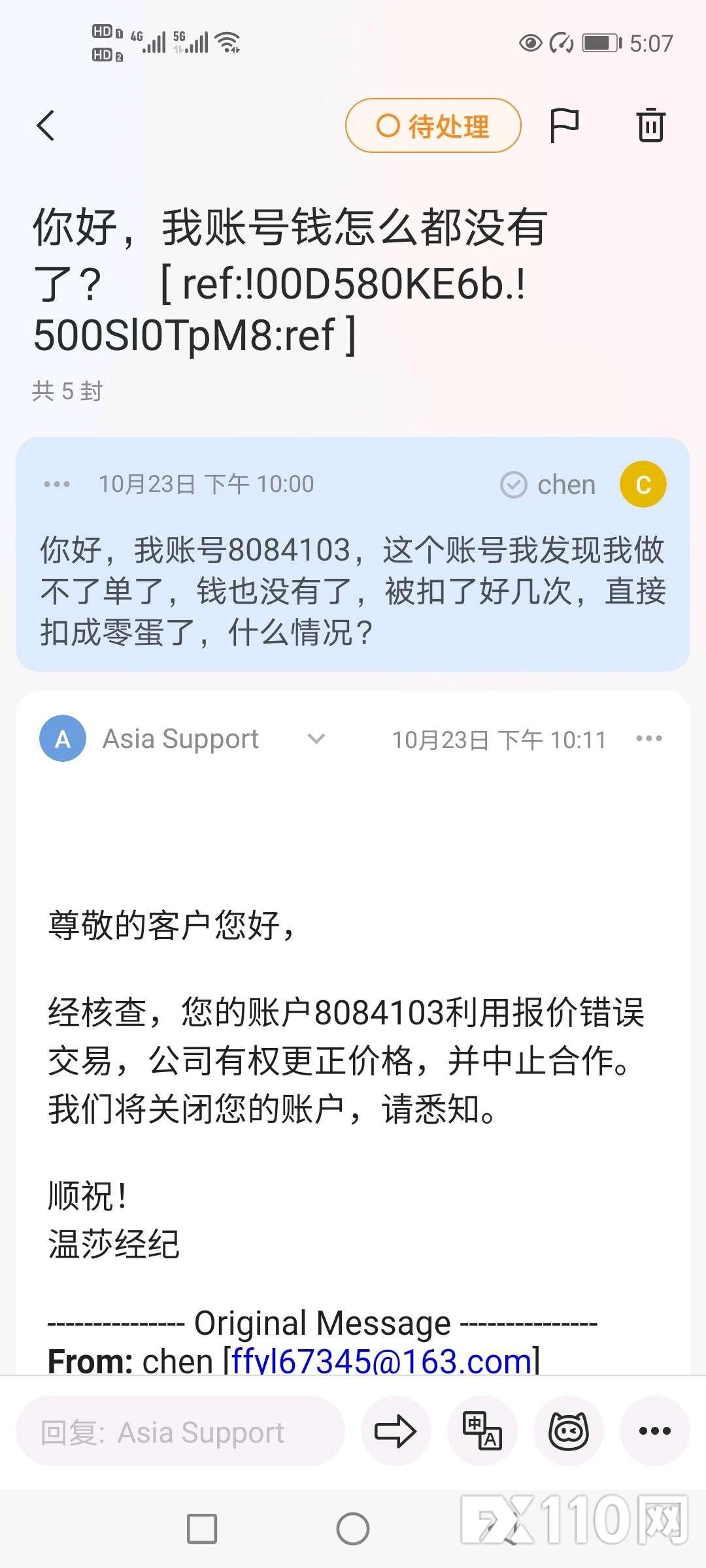706x1568 pixels.
Task: Go back to the inbox
Action: (46, 125)
